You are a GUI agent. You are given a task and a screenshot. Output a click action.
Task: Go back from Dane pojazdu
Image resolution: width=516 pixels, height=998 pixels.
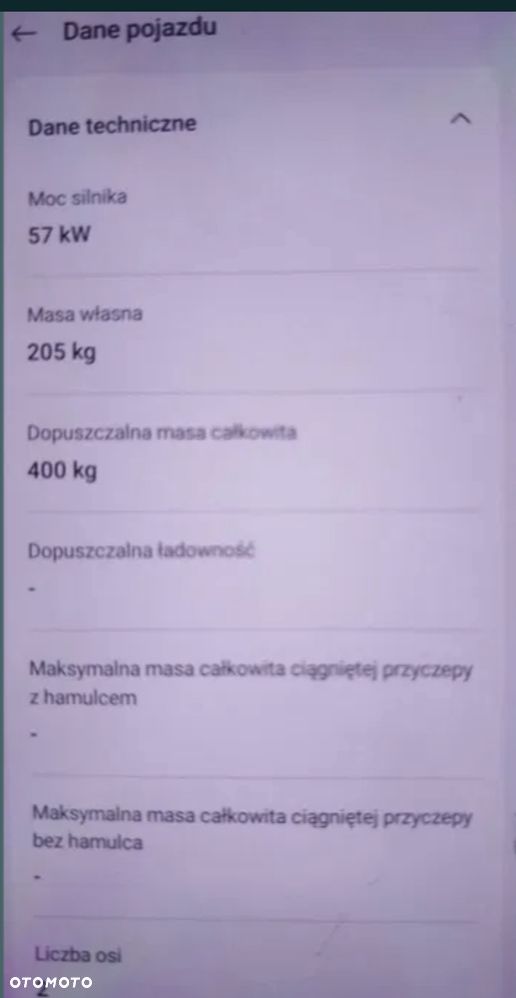24,34
